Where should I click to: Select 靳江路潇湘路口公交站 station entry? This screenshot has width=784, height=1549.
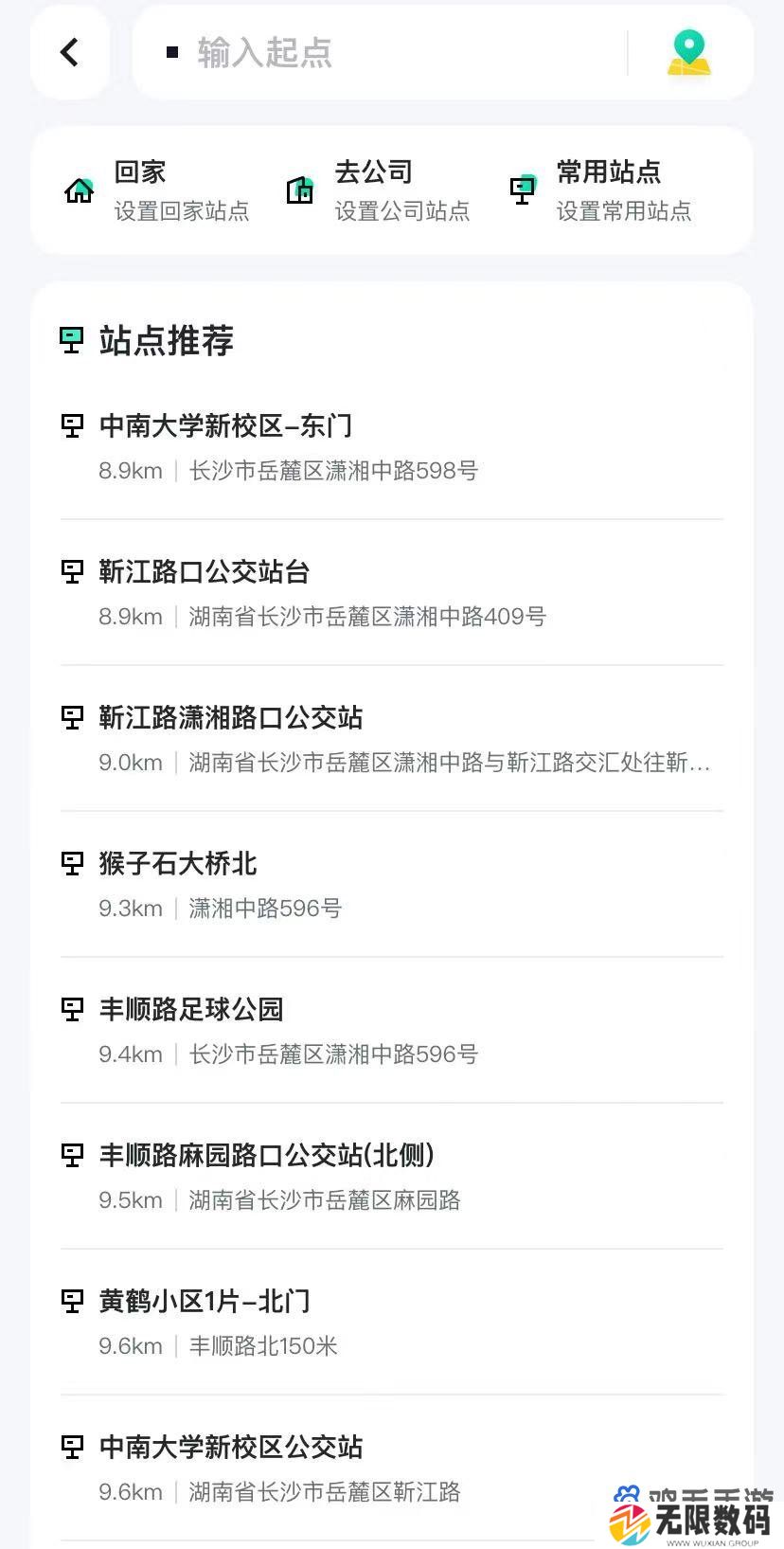tap(231, 718)
